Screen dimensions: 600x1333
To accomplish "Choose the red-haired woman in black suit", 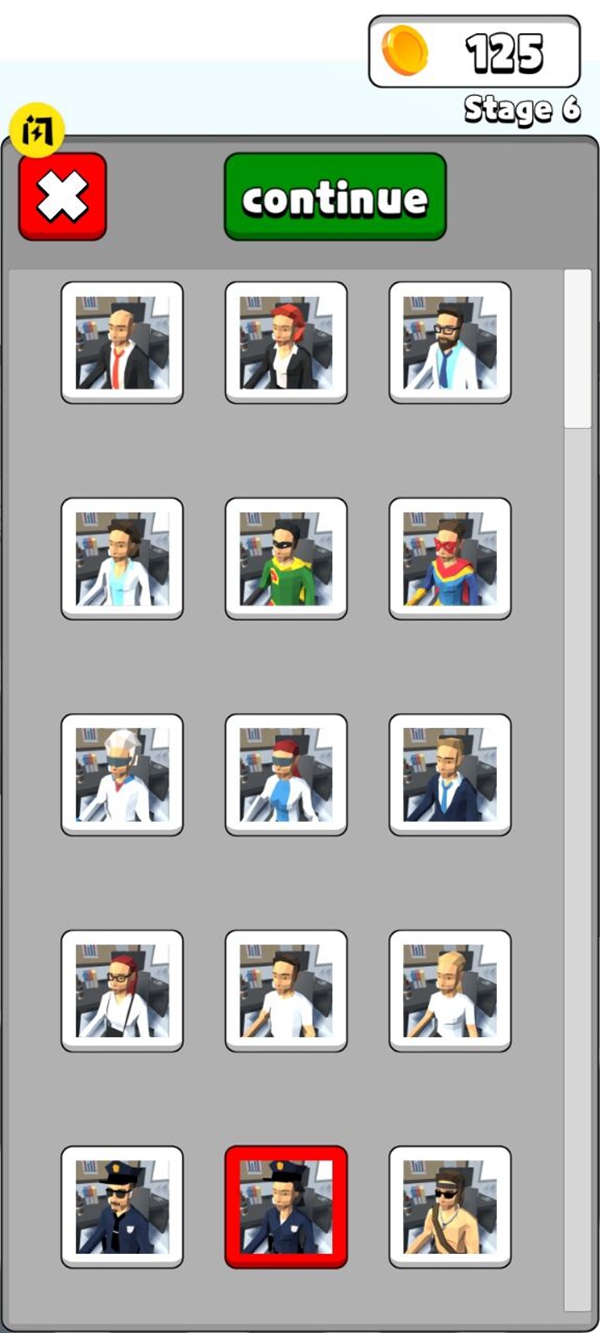I will (x=286, y=342).
